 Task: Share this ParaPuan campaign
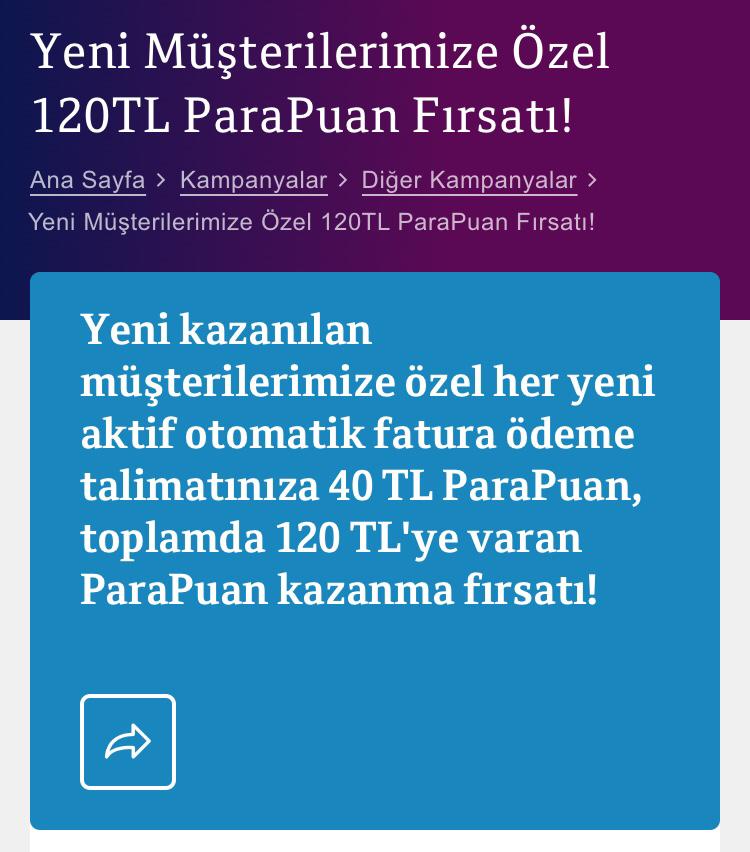click(x=128, y=742)
